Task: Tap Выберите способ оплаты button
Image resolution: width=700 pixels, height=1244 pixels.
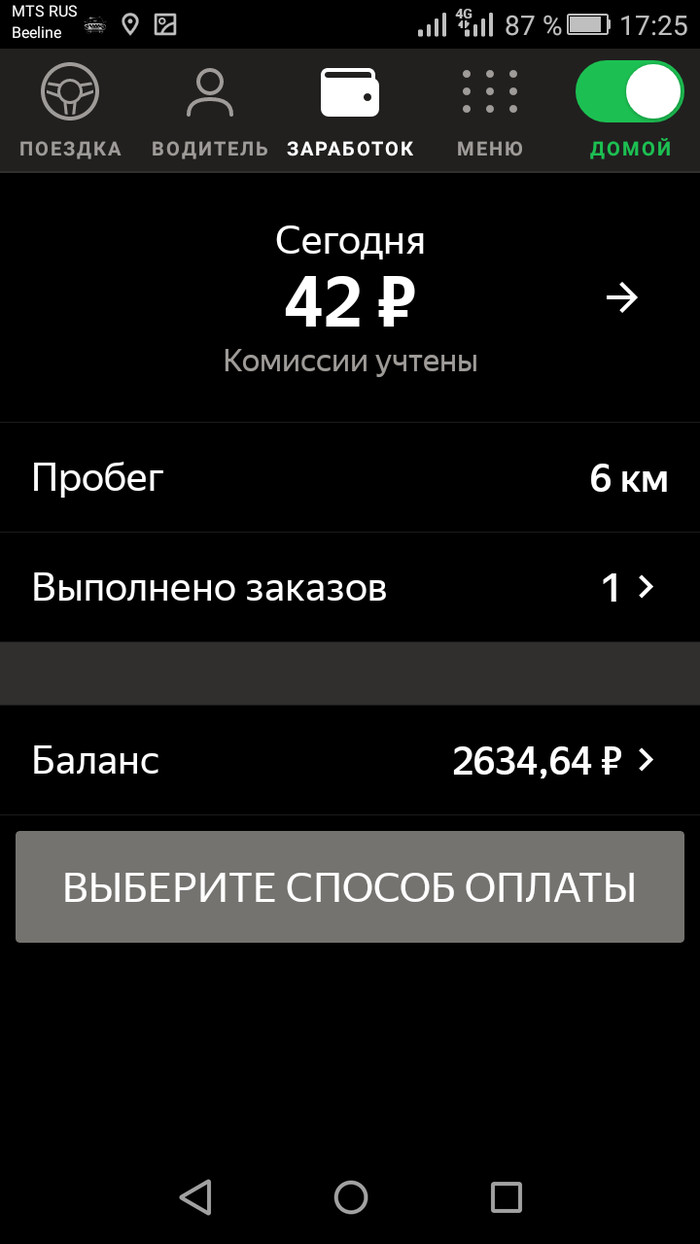Action: tap(349, 887)
